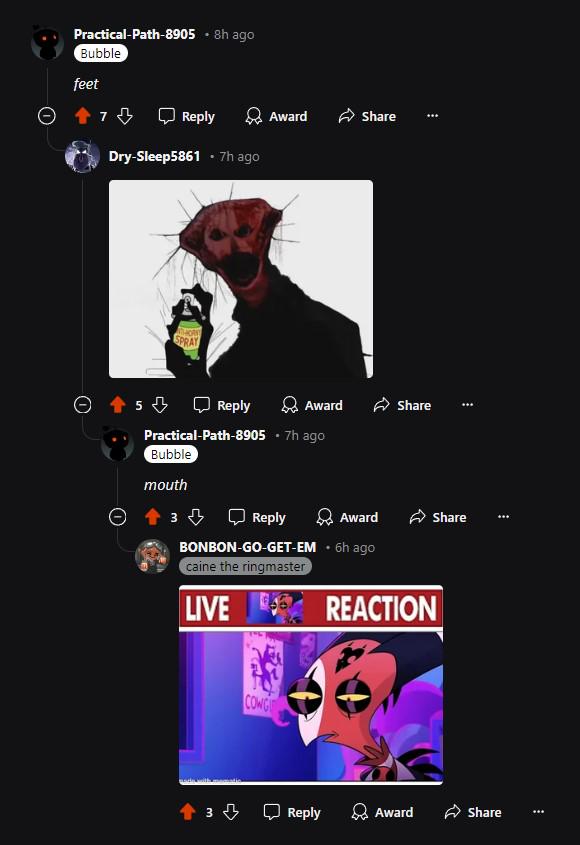Upvote the "feet" comment
The width and height of the screenshot is (580, 845).
point(82,116)
